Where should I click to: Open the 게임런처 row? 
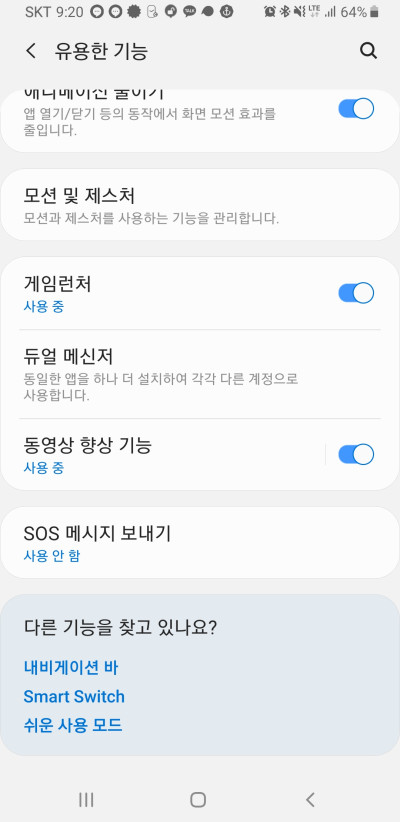click(168, 293)
